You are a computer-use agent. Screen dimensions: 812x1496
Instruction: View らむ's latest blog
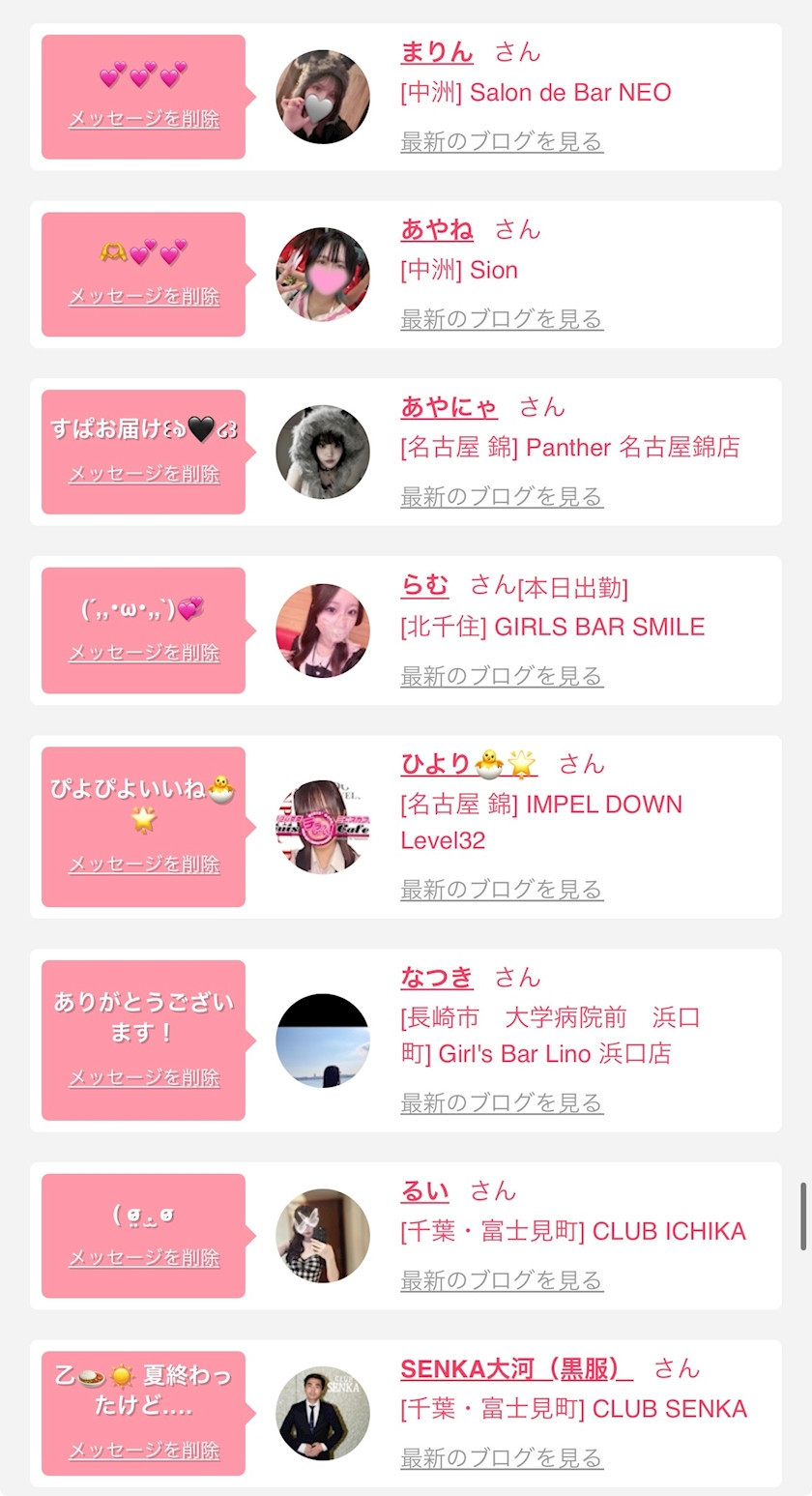pos(502,675)
